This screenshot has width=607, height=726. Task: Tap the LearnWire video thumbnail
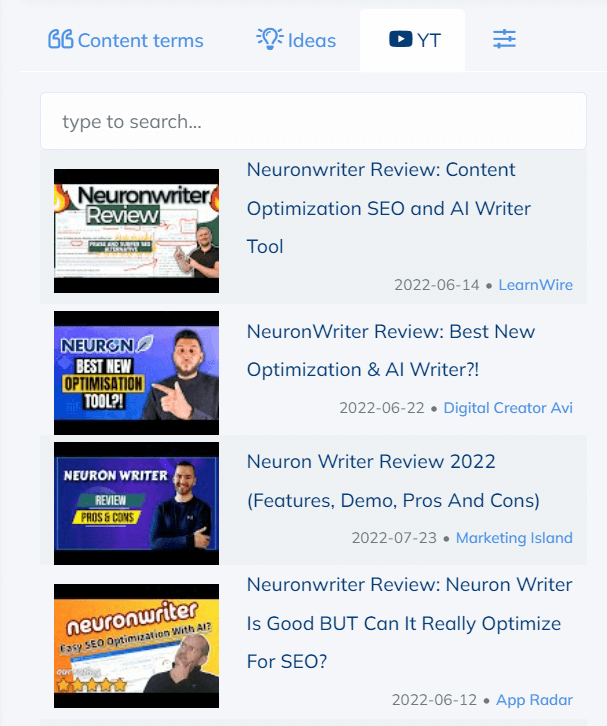point(137,231)
